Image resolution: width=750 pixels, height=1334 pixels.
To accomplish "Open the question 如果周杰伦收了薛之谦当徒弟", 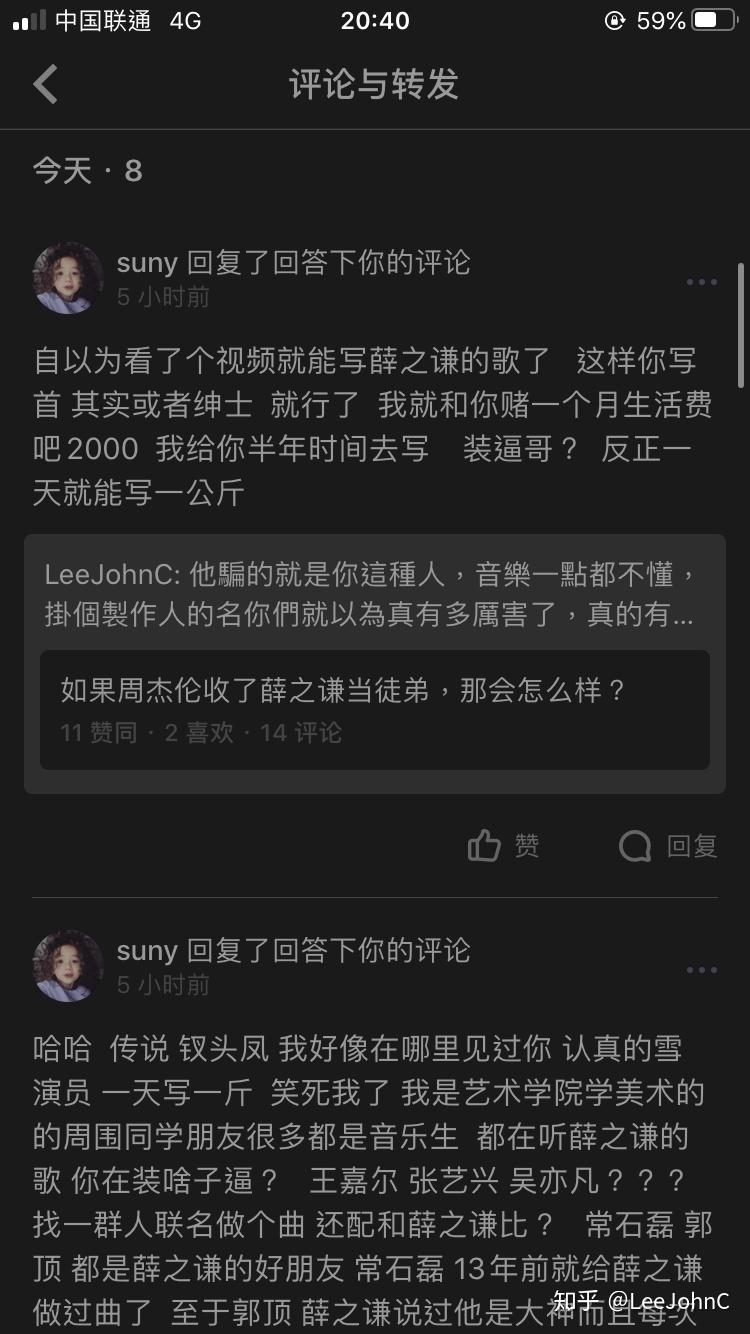I will (375, 710).
